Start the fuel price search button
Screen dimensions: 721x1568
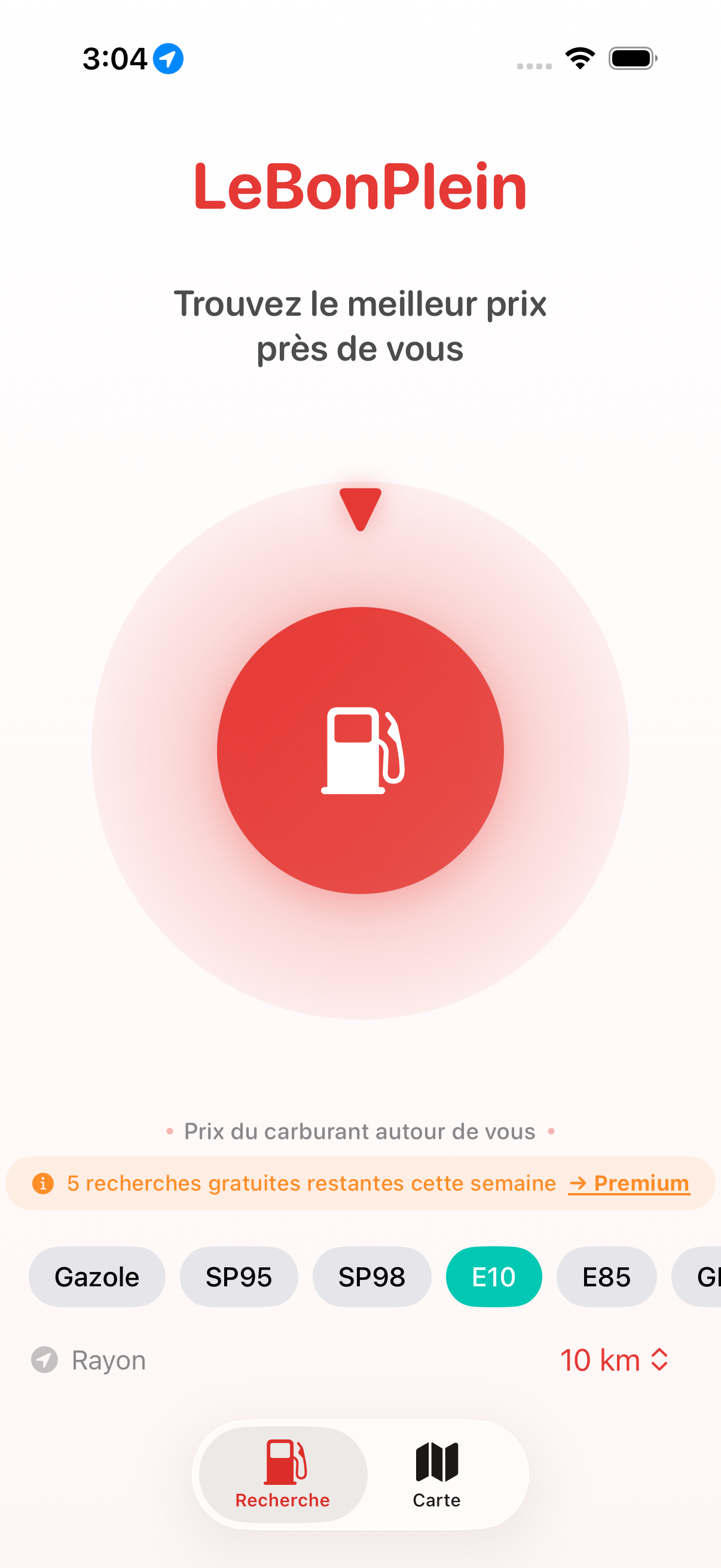(360, 750)
